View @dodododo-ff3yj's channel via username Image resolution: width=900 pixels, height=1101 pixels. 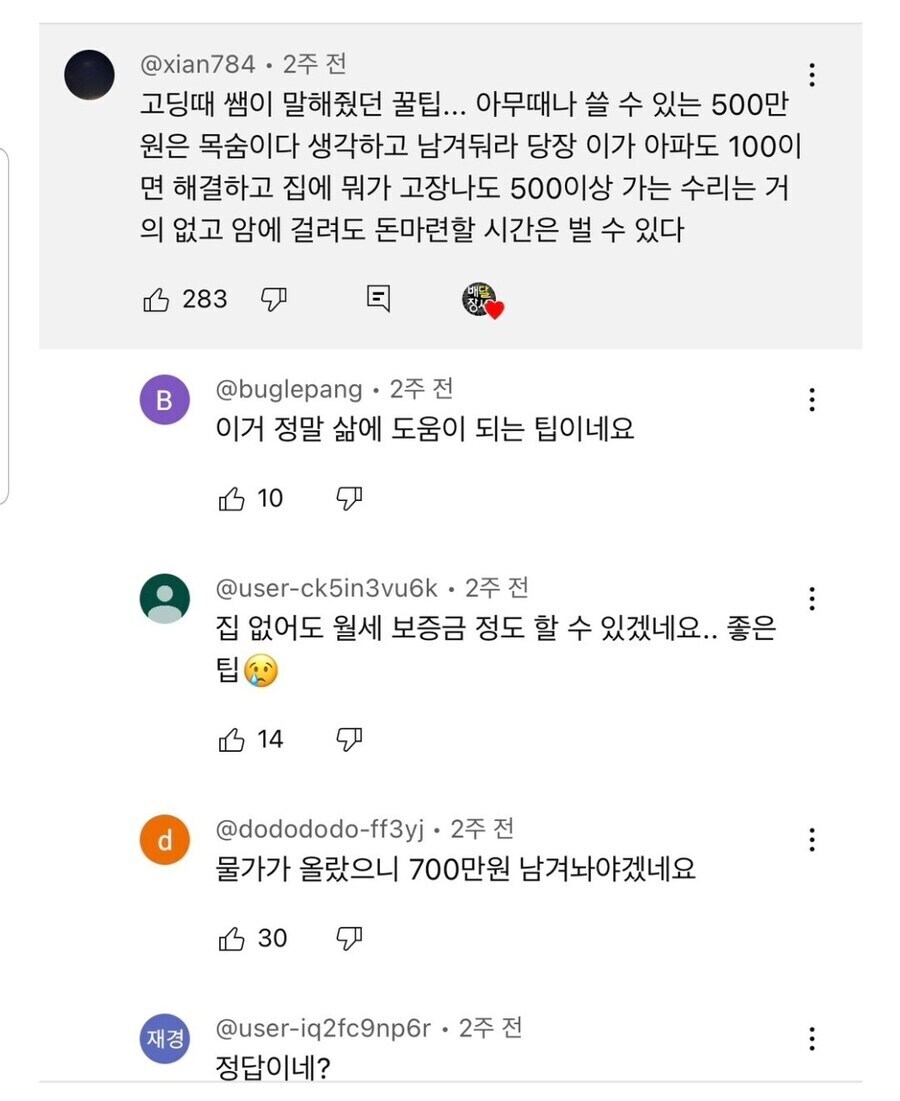pos(320,829)
